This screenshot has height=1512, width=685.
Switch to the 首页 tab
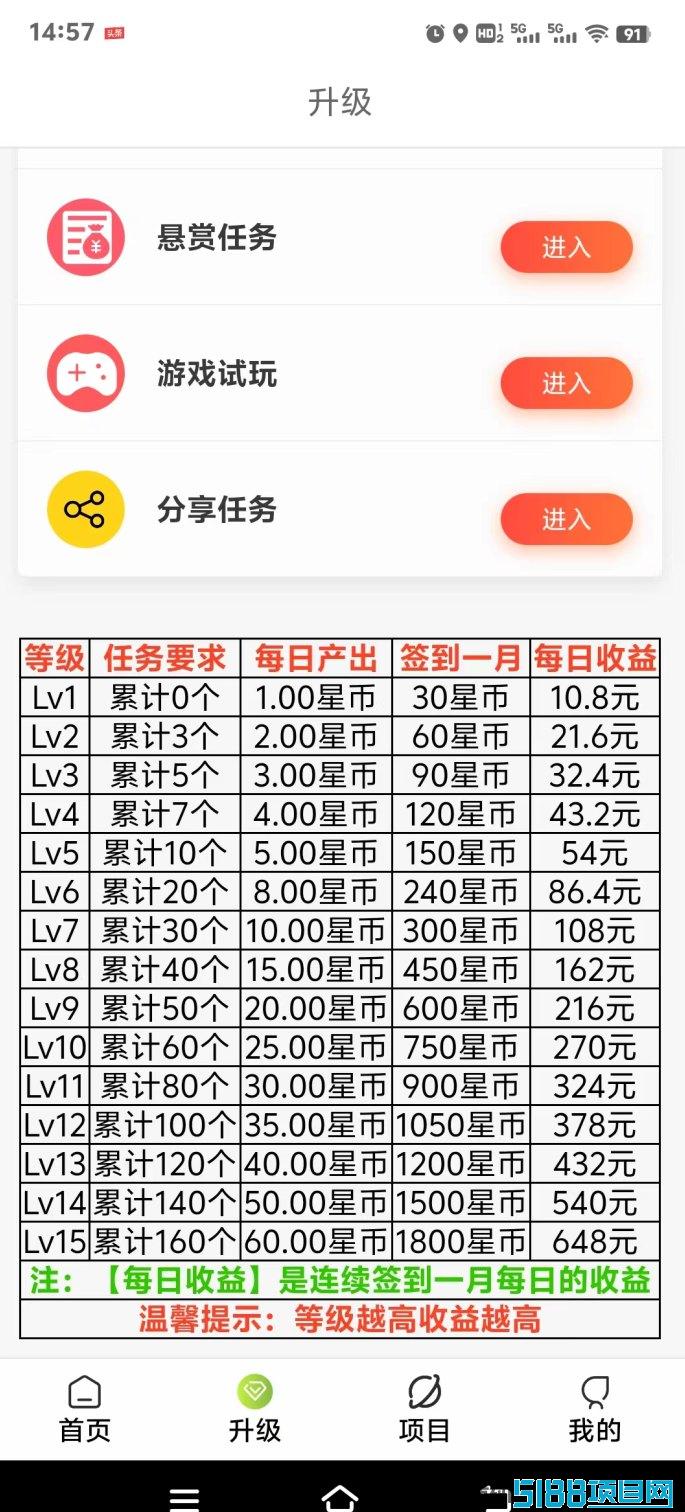pyautogui.click(x=85, y=1408)
